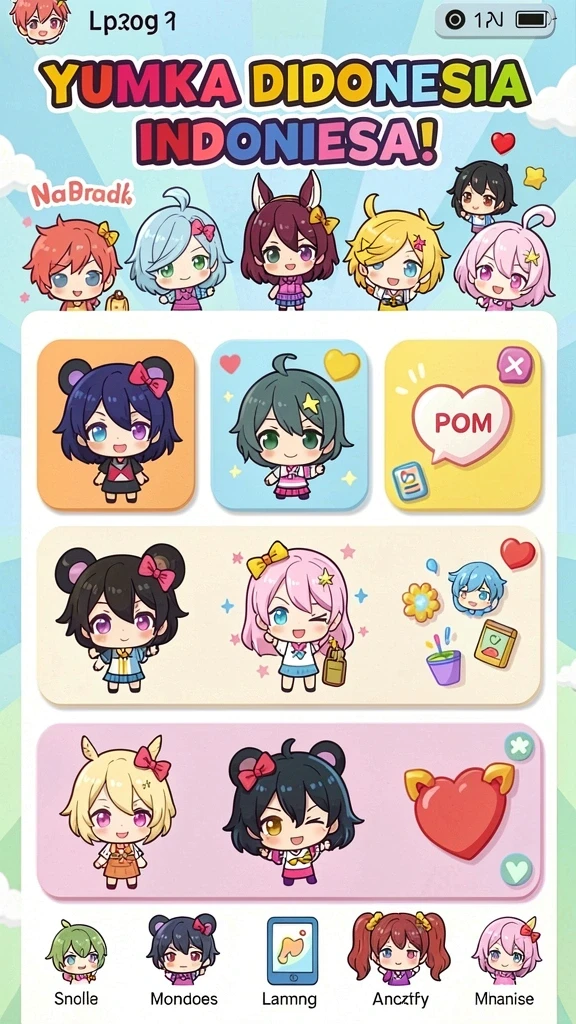
Task: Open the cream banner with pink-haired girl
Action: tap(289, 616)
